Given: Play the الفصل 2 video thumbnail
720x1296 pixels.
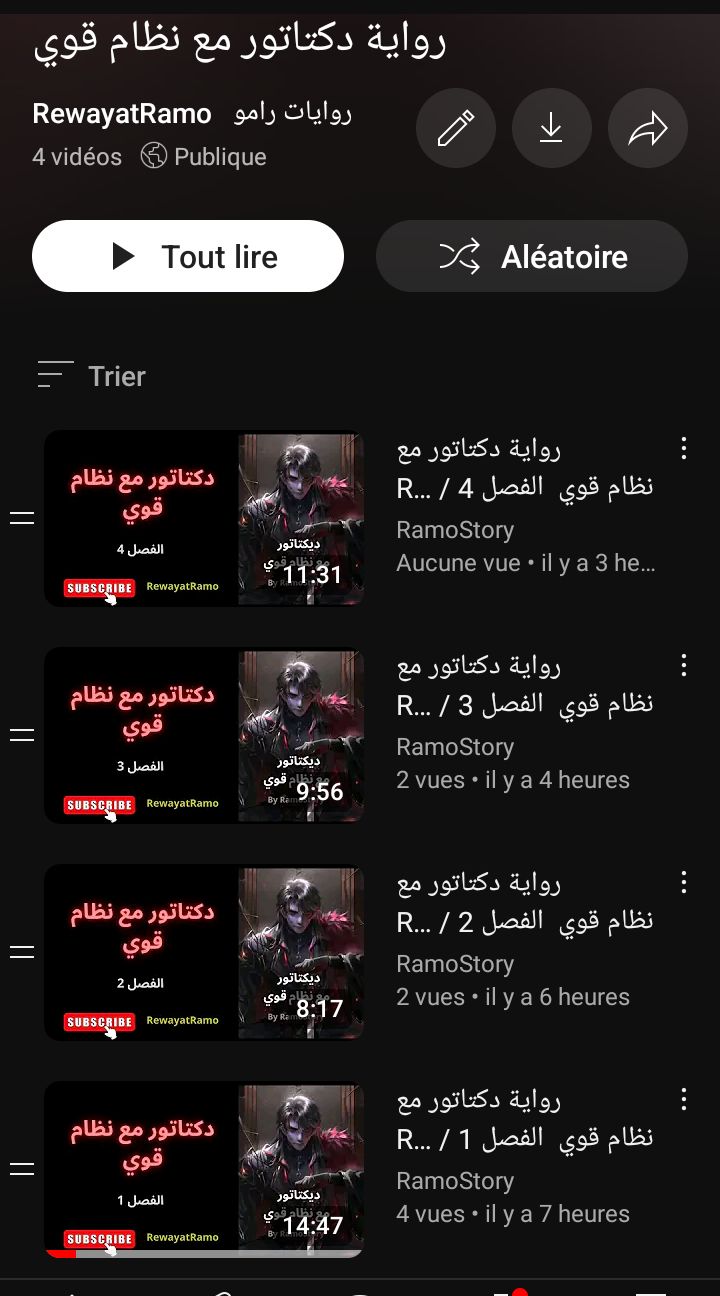Looking at the screenshot, I should pyautogui.click(x=204, y=952).
